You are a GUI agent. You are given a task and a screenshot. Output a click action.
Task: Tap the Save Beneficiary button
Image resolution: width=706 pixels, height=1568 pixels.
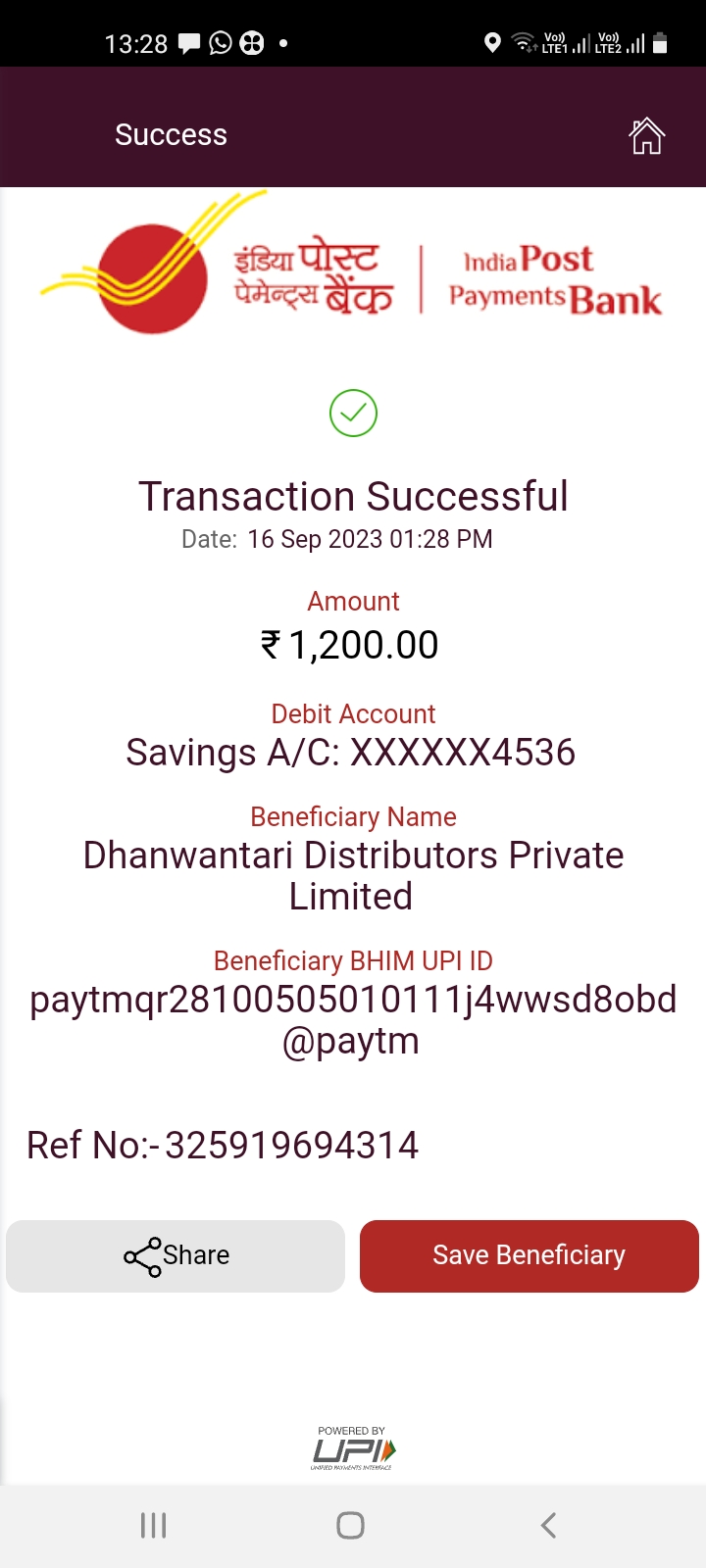coord(529,1255)
